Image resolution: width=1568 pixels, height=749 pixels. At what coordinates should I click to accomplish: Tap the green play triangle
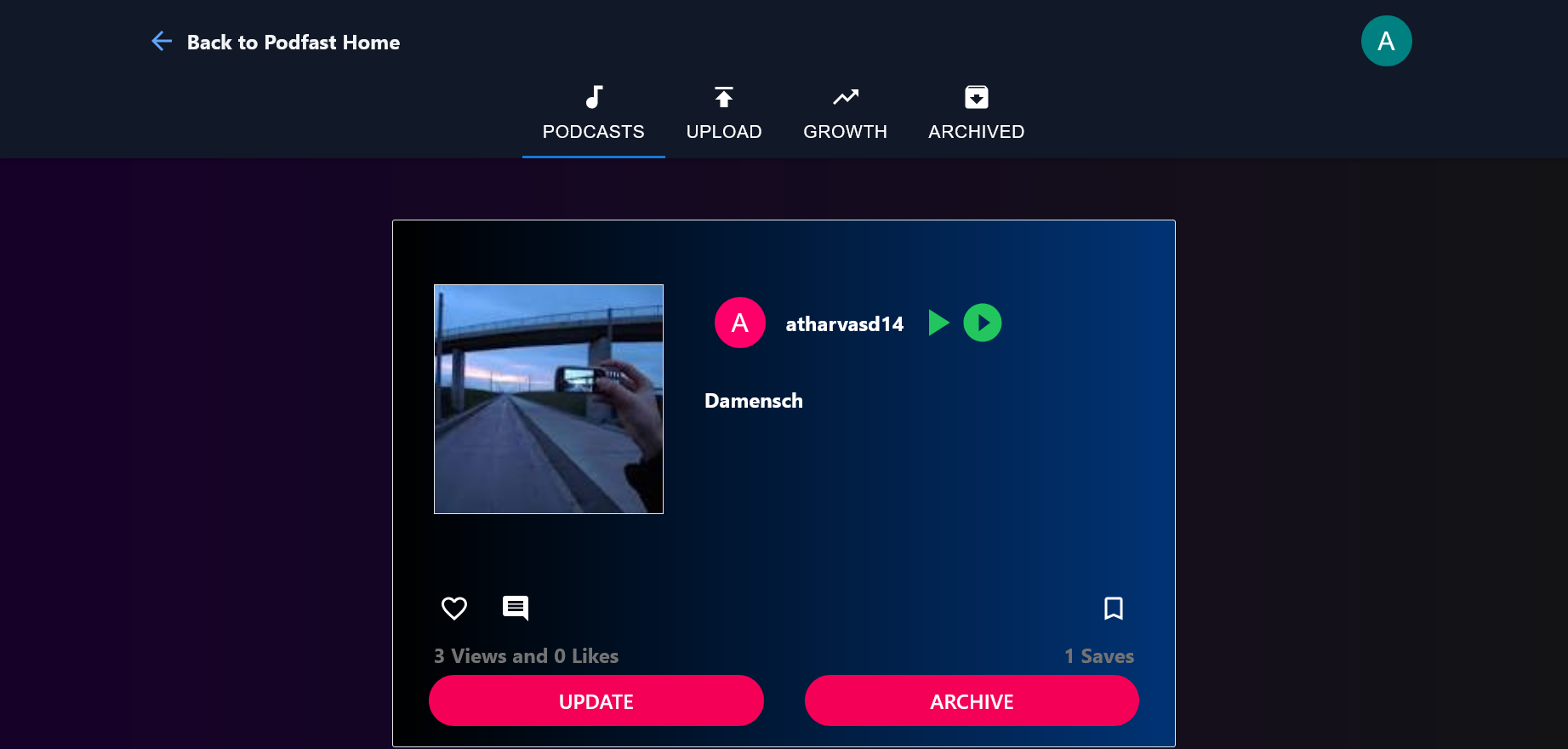coord(938,323)
